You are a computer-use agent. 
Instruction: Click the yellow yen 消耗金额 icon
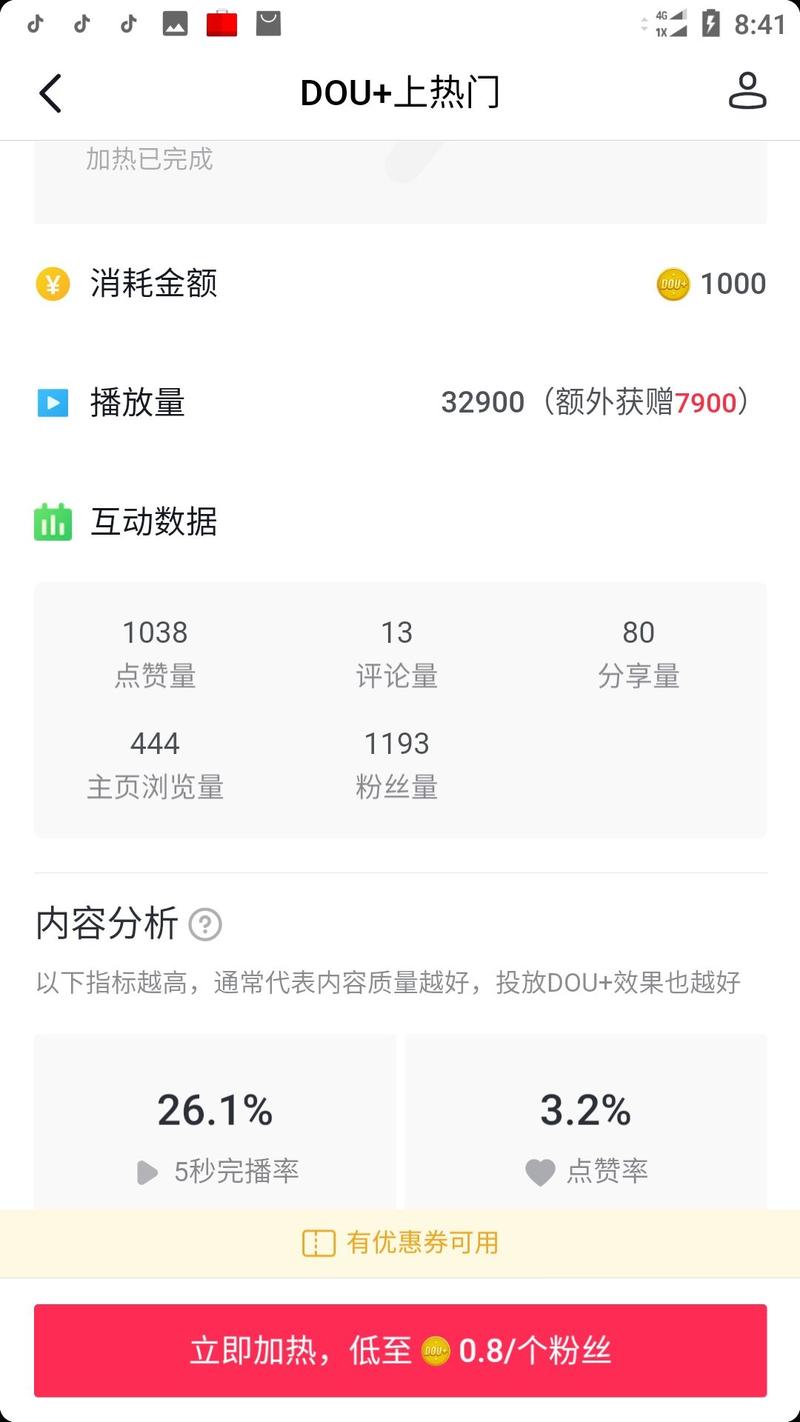coord(52,284)
